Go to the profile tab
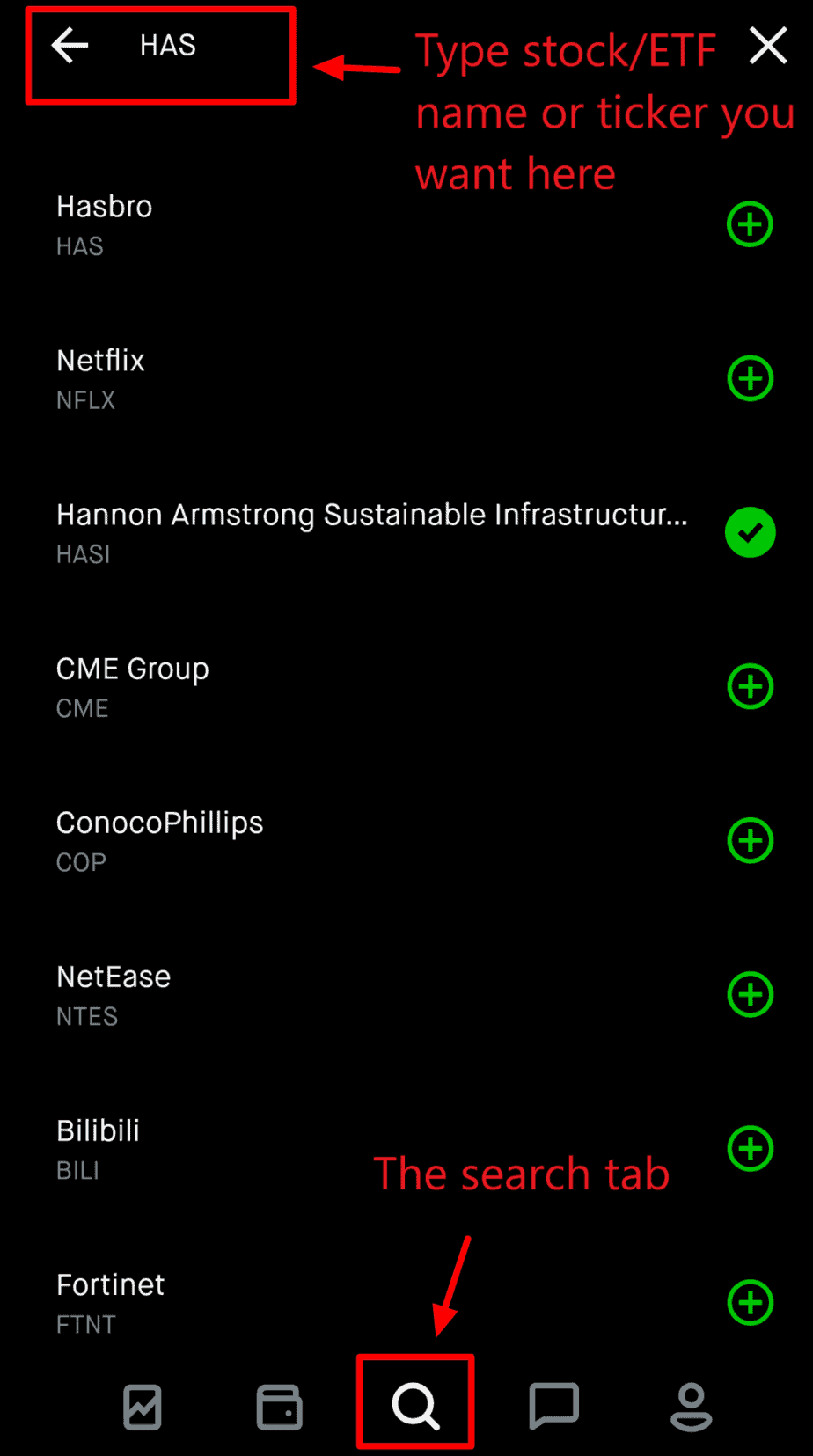The image size is (813, 1456). click(x=691, y=1407)
